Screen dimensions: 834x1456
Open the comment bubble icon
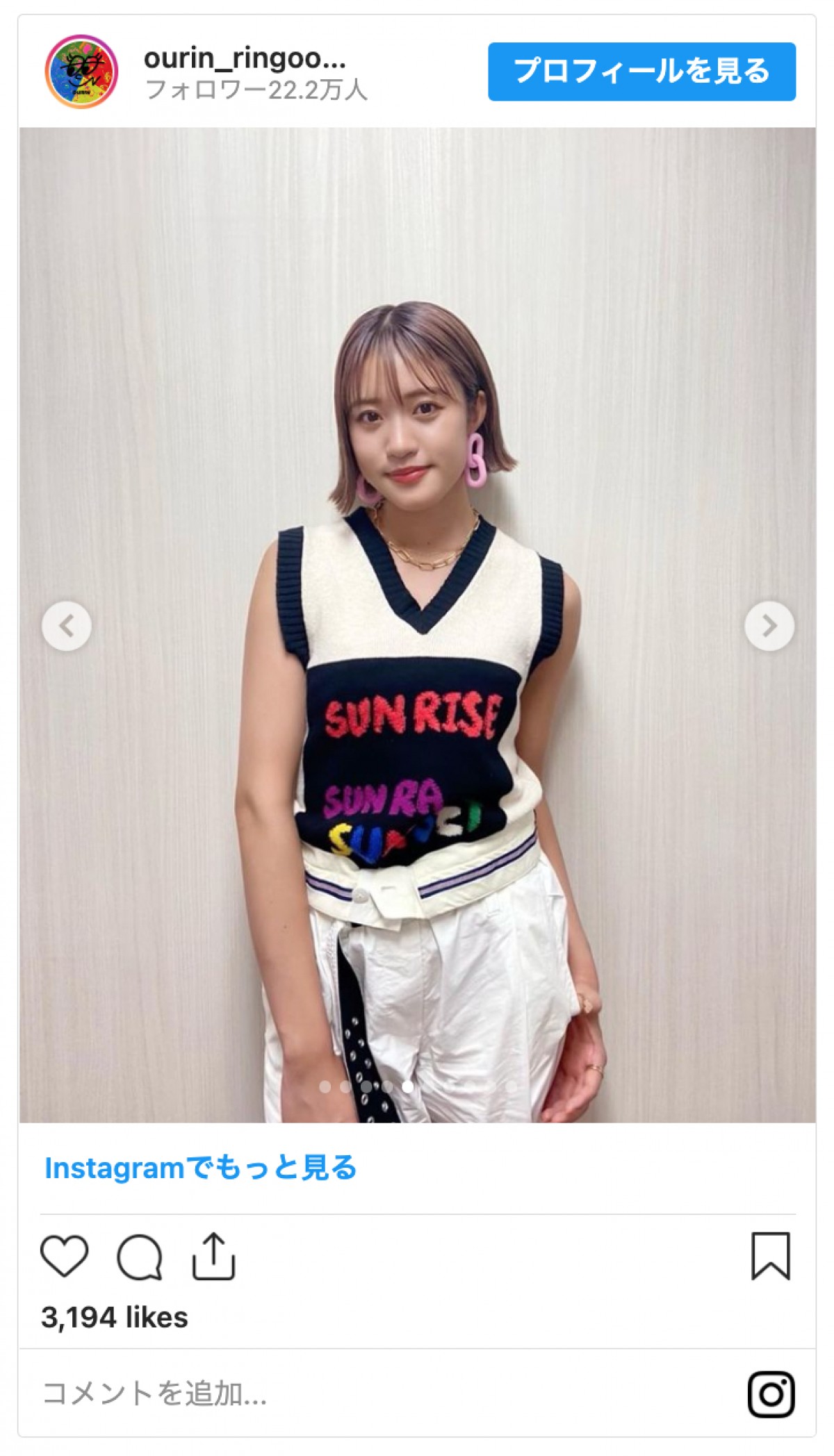139,1257
